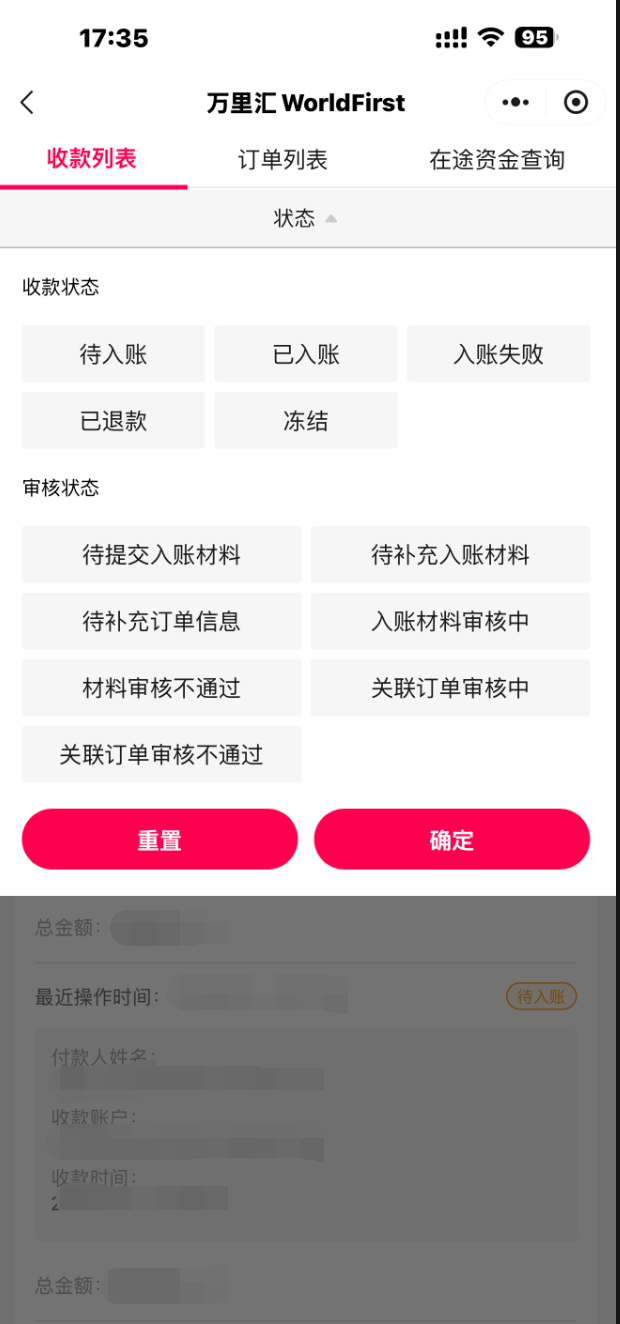This screenshot has width=620, height=1324.
Task: Select the 入账材料审核中 chip
Action: (x=450, y=621)
